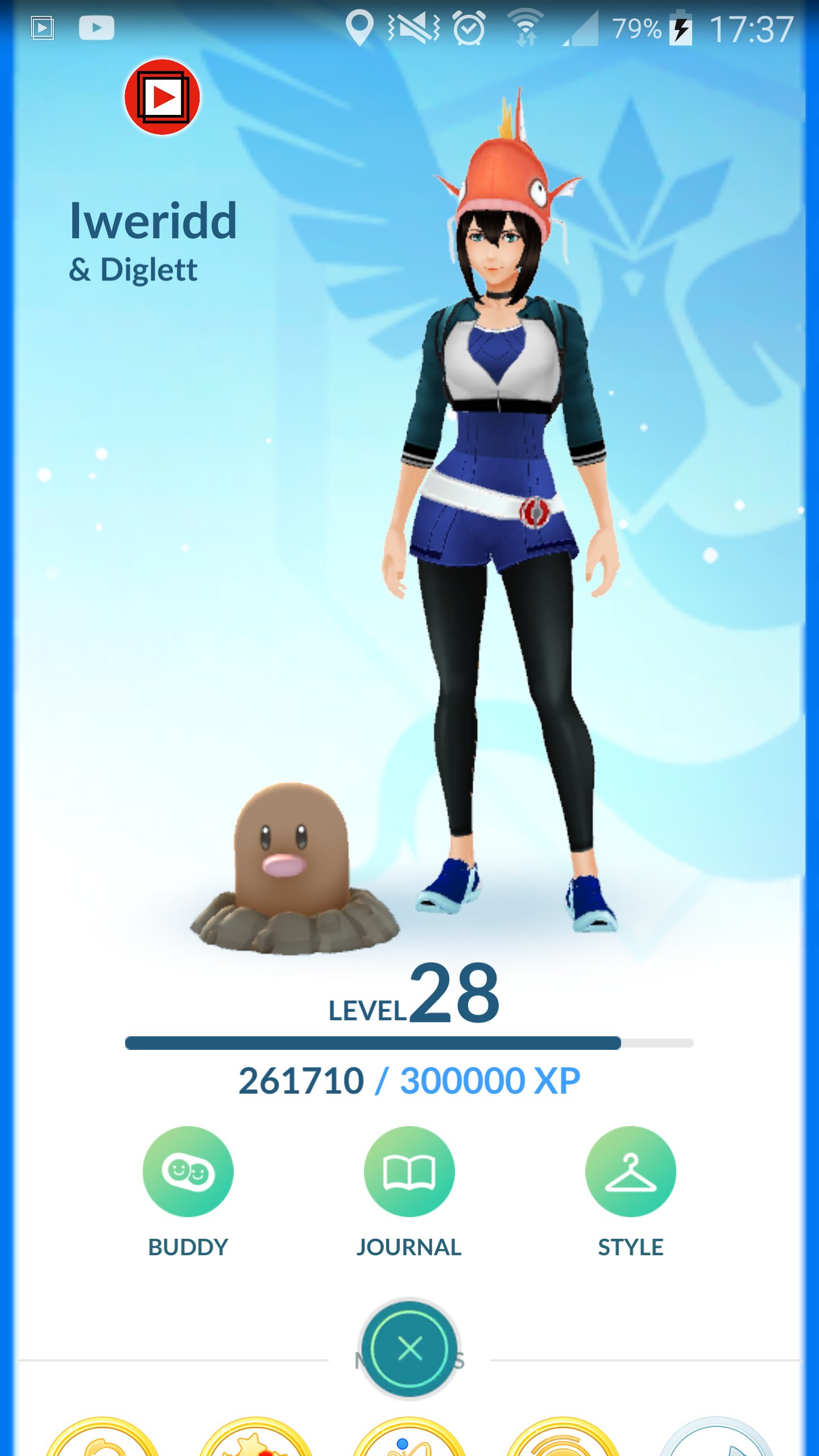Tap the red screen recorder overlay icon
Image resolution: width=819 pixels, height=1456 pixels.
click(x=162, y=97)
